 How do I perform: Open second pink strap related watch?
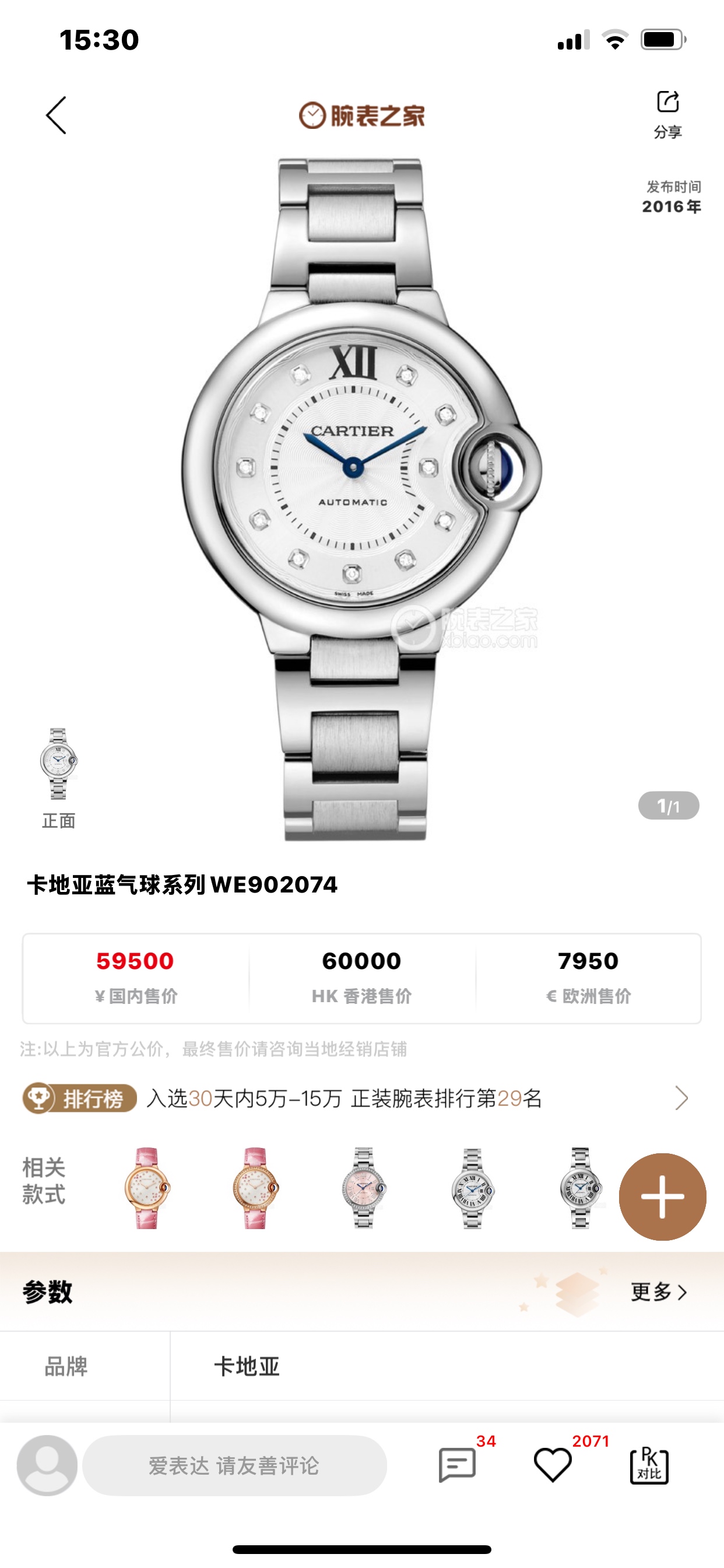[x=255, y=1188]
